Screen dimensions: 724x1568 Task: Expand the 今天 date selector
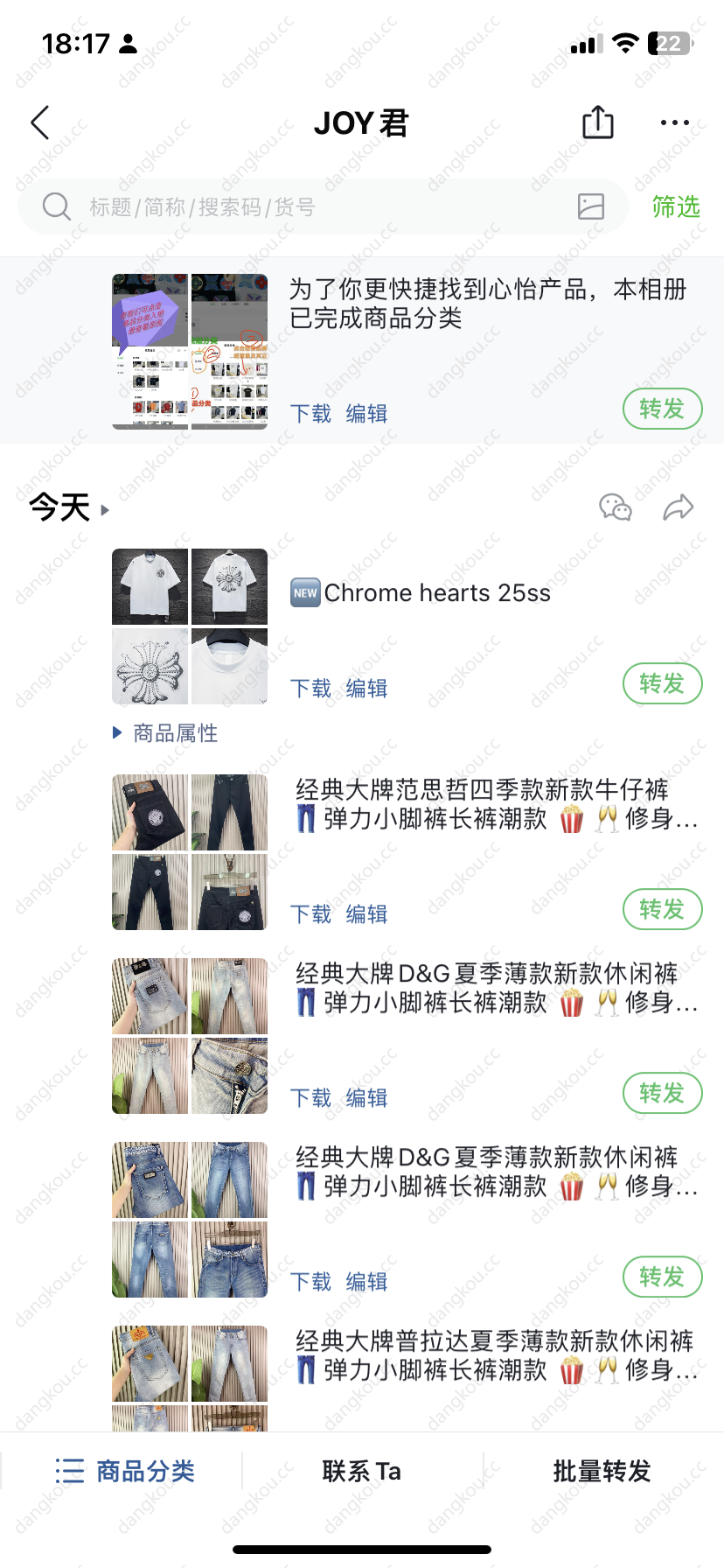tap(69, 507)
